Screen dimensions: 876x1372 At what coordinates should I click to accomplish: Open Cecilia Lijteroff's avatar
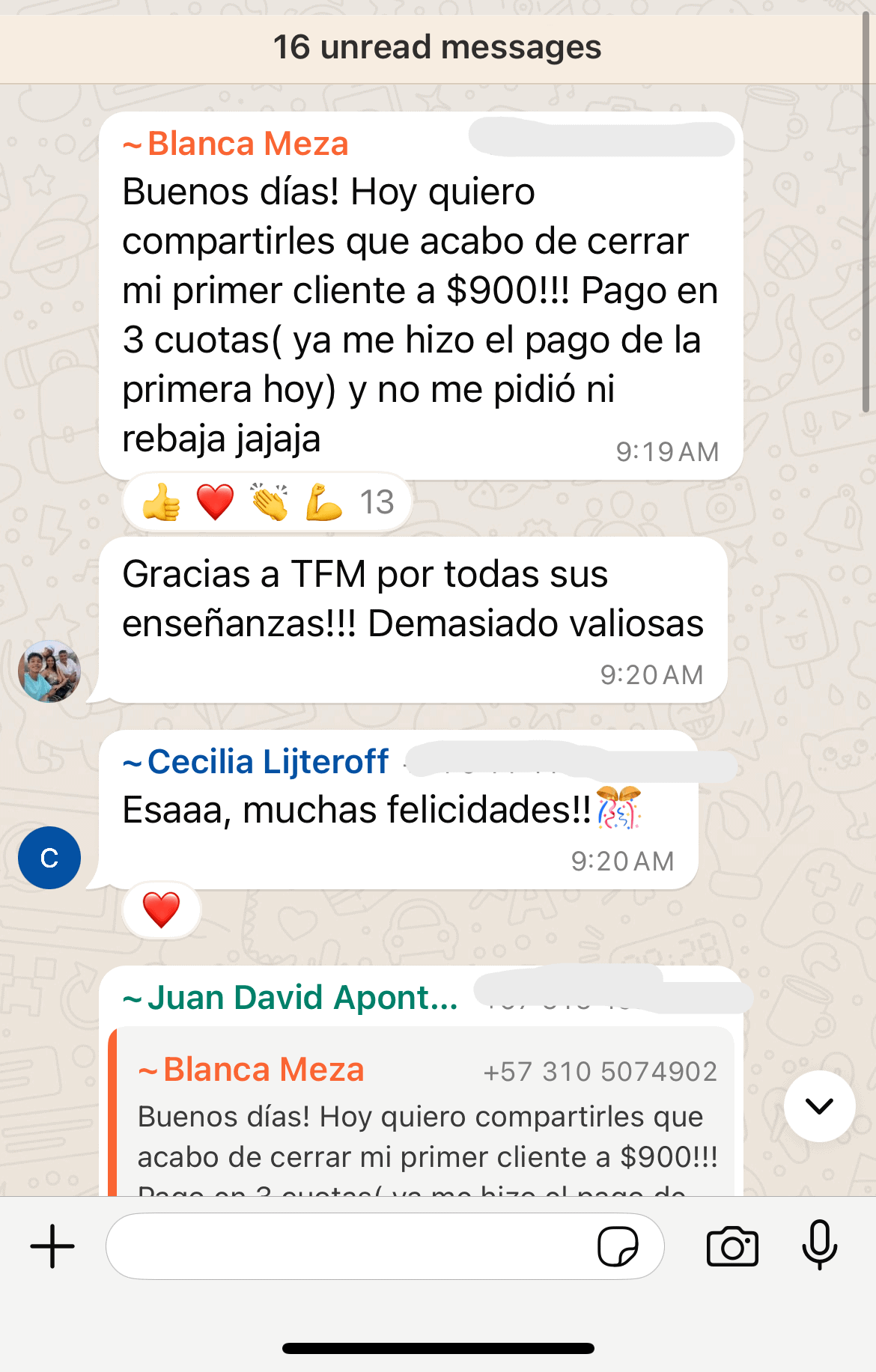49,858
